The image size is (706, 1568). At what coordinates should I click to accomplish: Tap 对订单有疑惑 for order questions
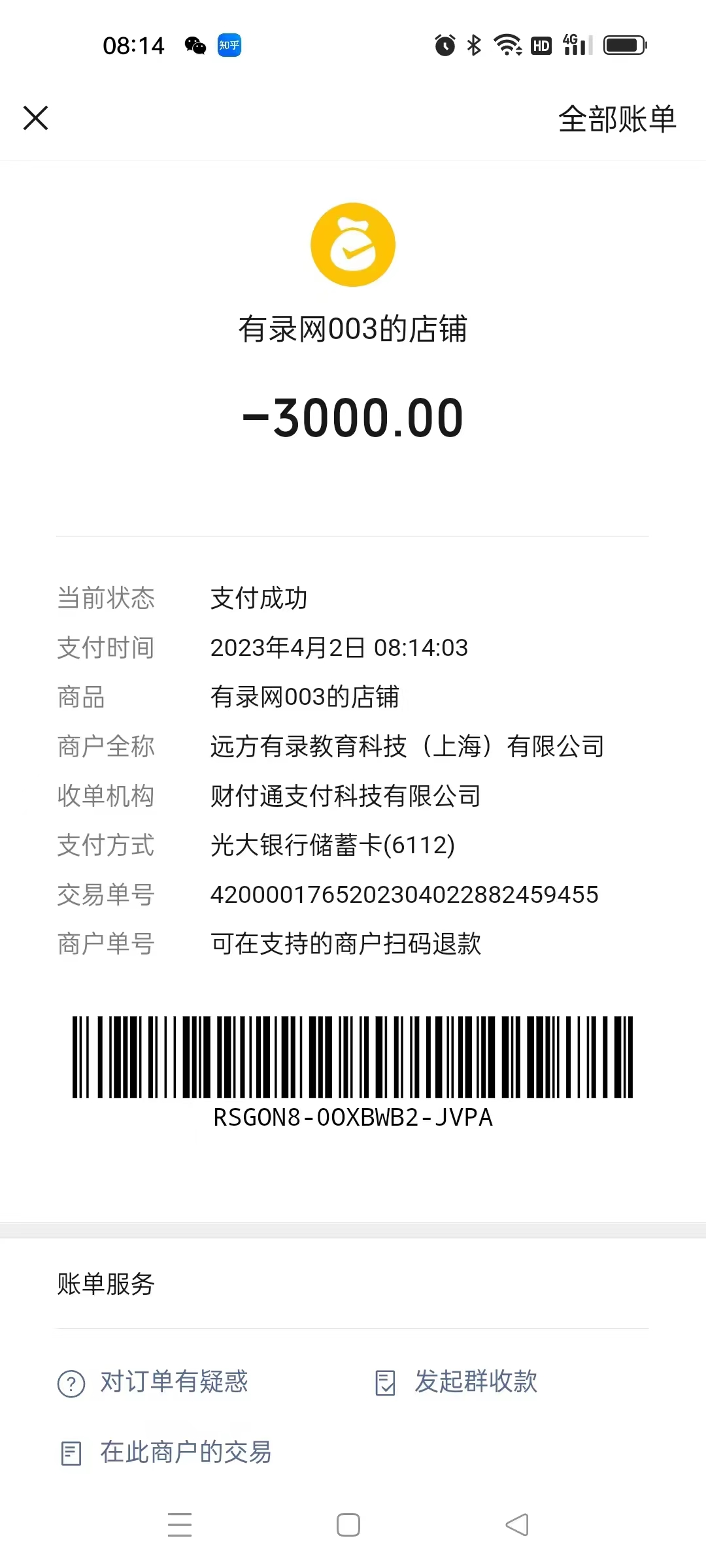click(x=154, y=1382)
